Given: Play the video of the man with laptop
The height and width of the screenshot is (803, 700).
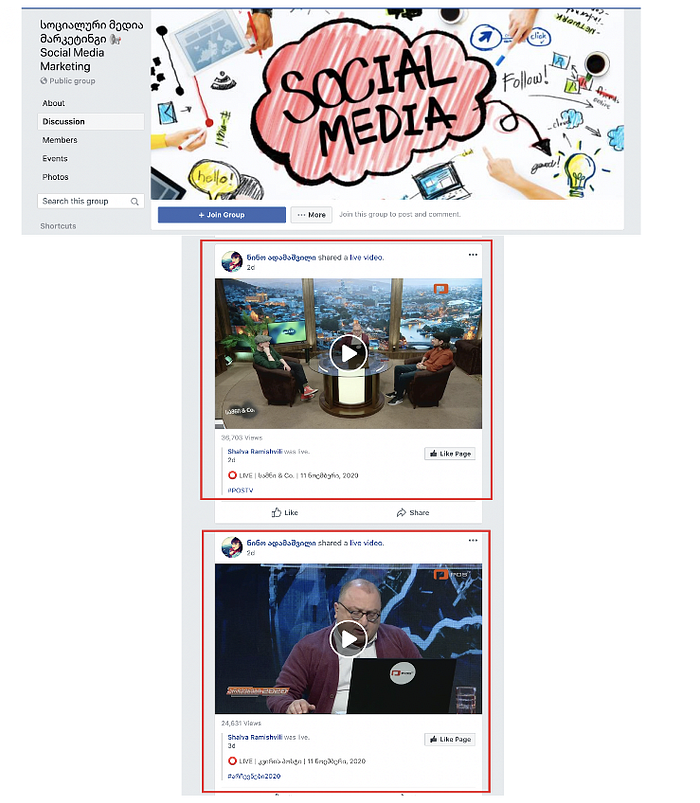Looking at the screenshot, I should pos(348,639).
